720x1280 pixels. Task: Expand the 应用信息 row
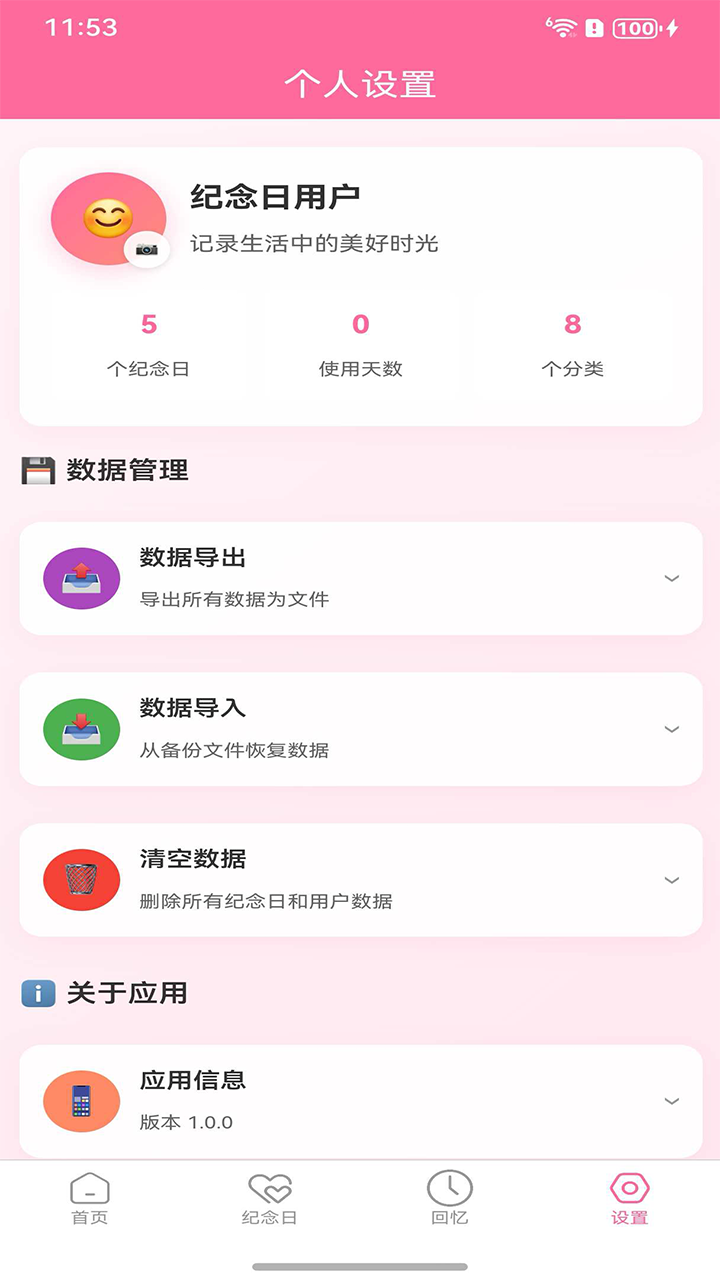(672, 1101)
